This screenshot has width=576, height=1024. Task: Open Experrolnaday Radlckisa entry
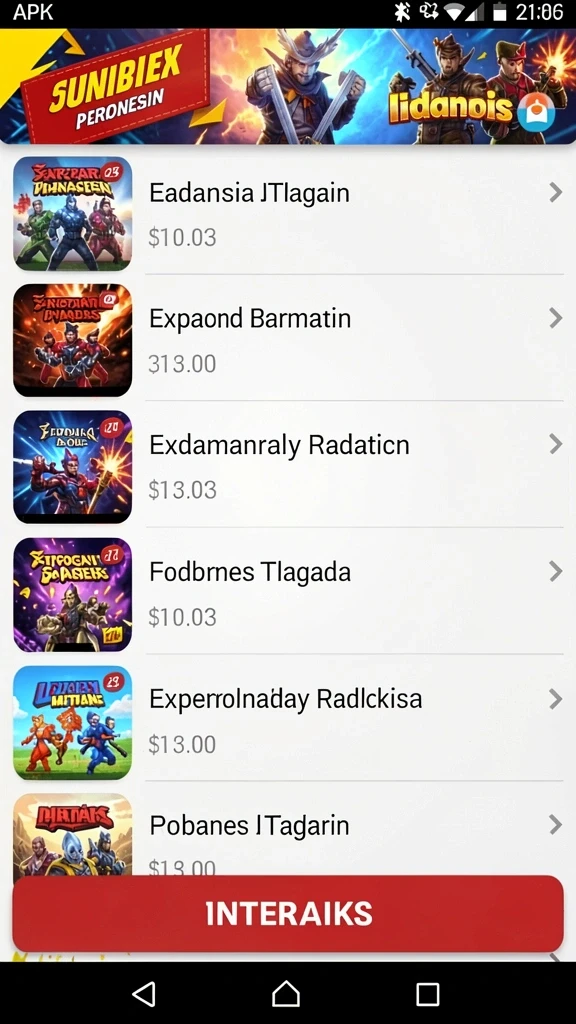288,720
